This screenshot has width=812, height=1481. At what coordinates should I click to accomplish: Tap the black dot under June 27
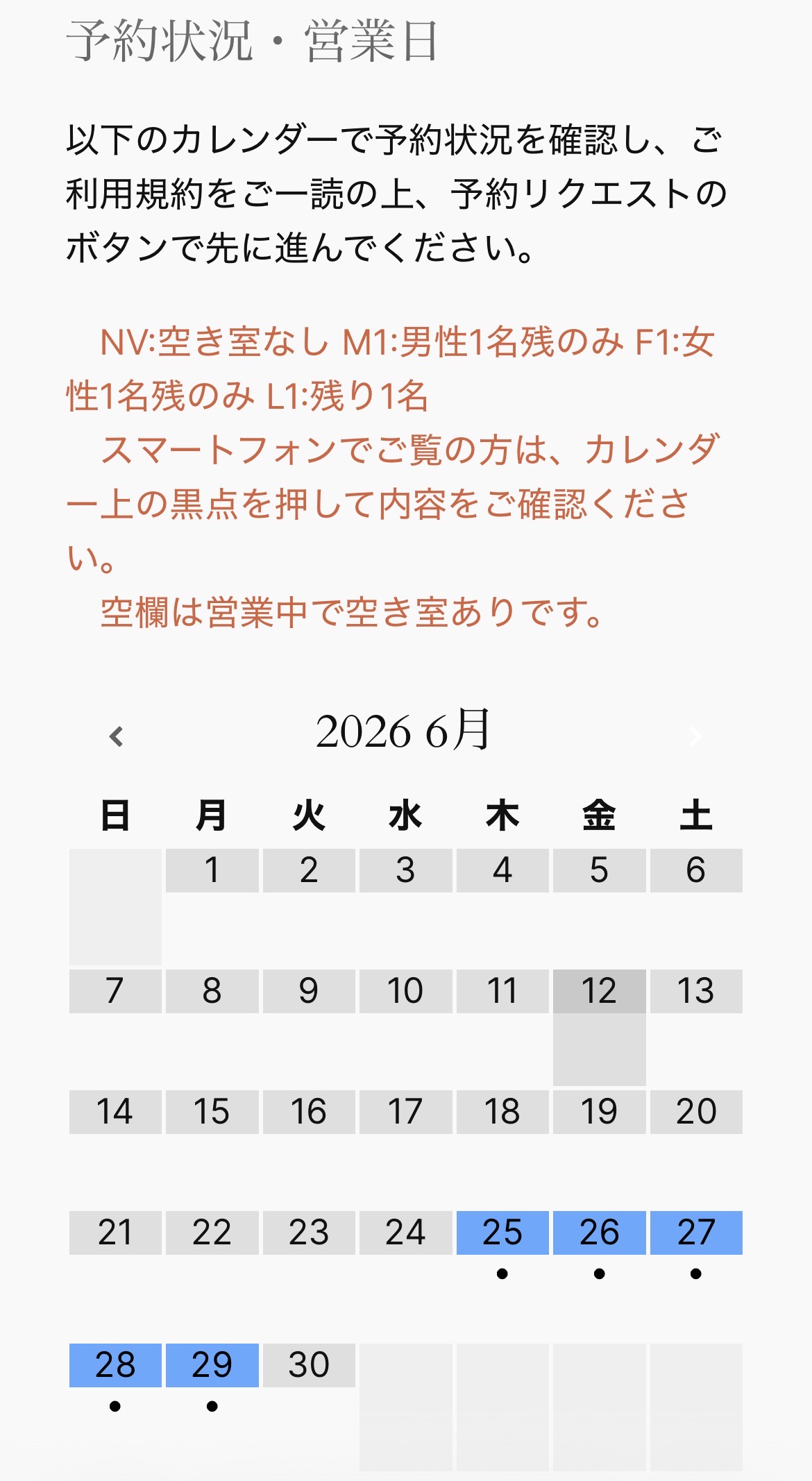(696, 1273)
